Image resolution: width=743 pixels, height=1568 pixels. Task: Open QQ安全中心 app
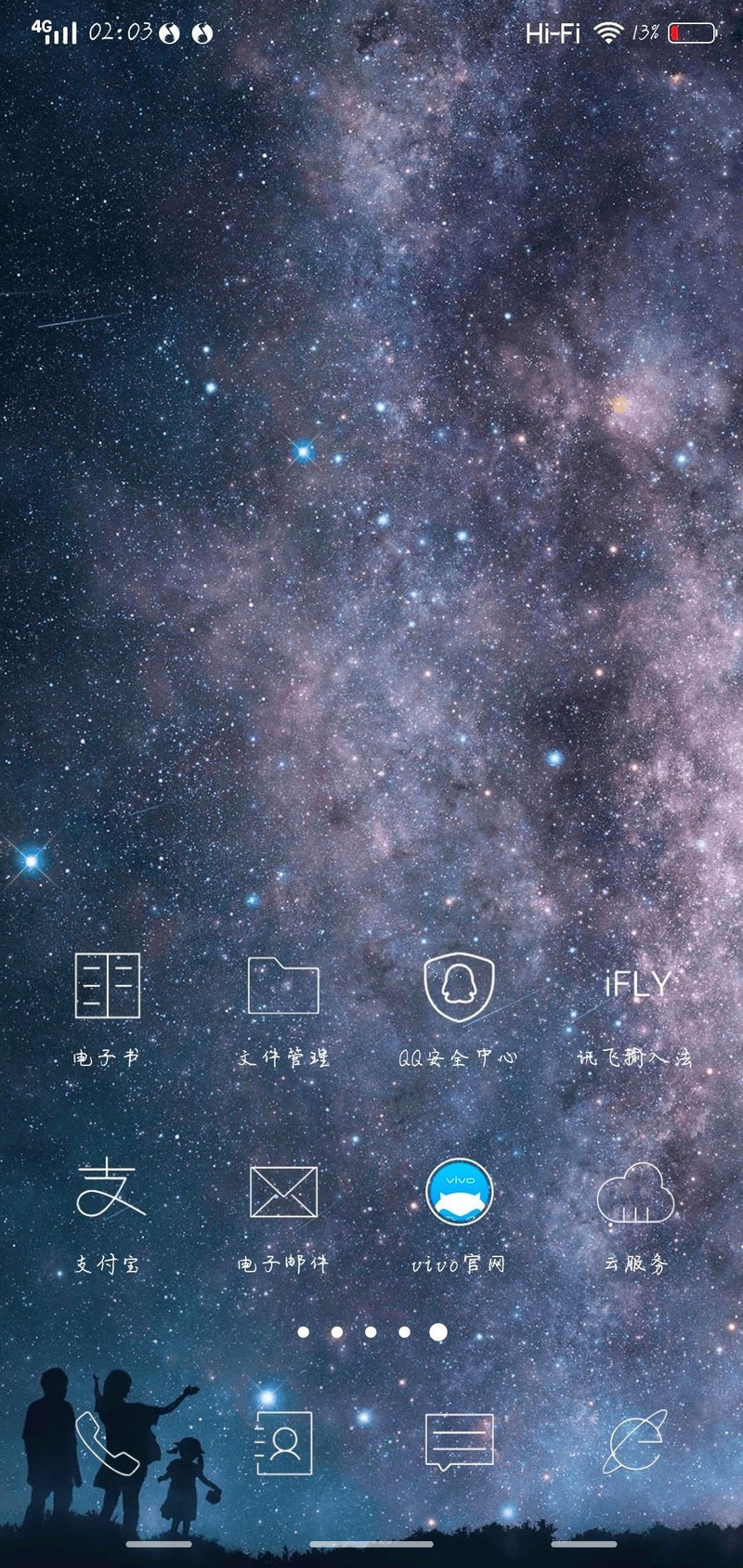click(x=459, y=986)
